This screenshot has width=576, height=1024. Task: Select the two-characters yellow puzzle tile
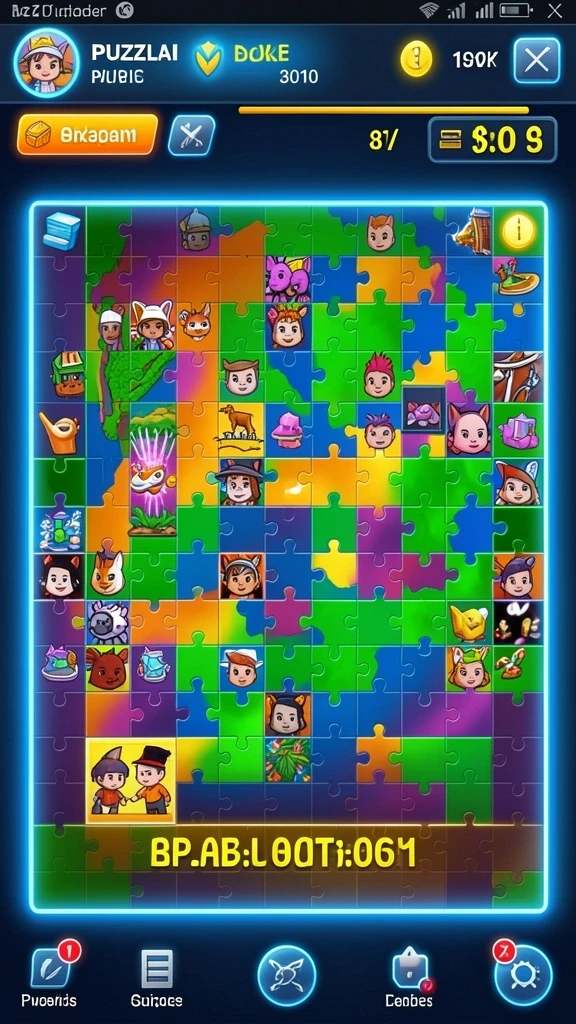pyautogui.click(x=131, y=781)
